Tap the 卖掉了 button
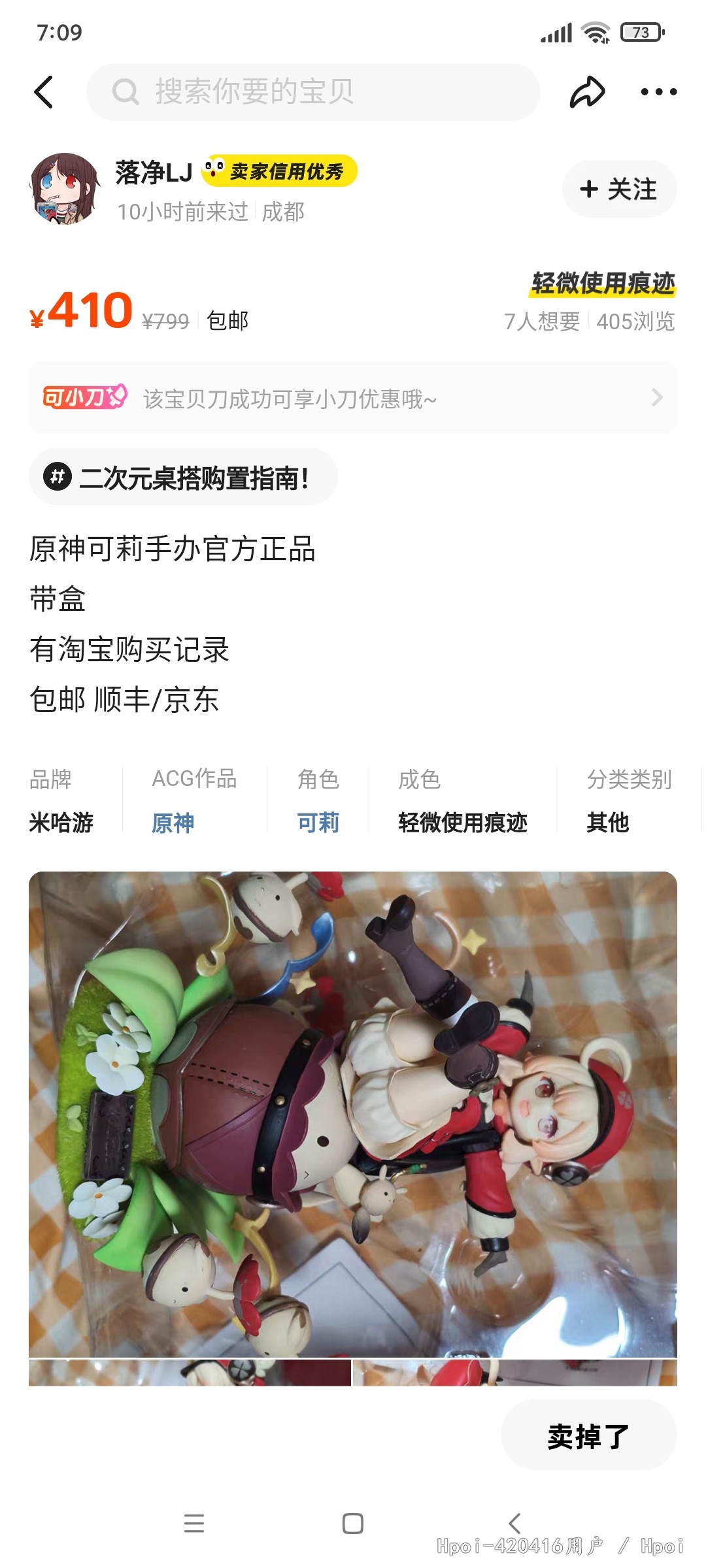Screen dimensions: 706x1568 tap(588, 1437)
